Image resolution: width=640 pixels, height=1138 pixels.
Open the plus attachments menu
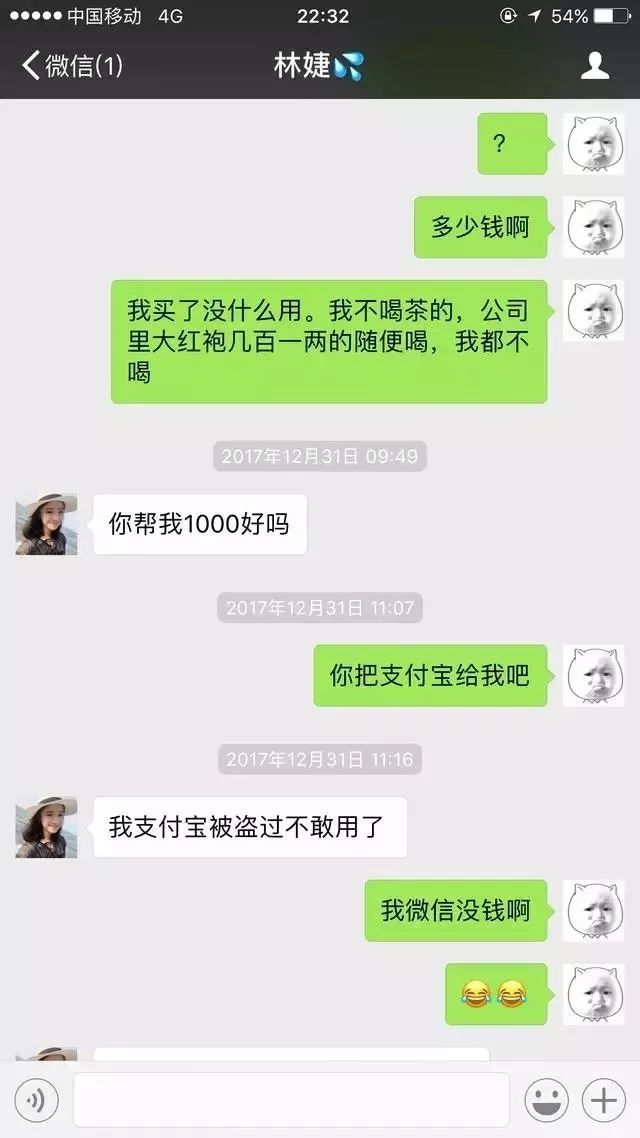pyautogui.click(x=604, y=1101)
